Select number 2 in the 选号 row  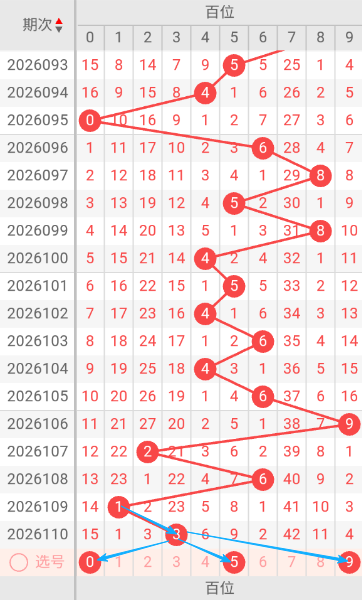147,562
